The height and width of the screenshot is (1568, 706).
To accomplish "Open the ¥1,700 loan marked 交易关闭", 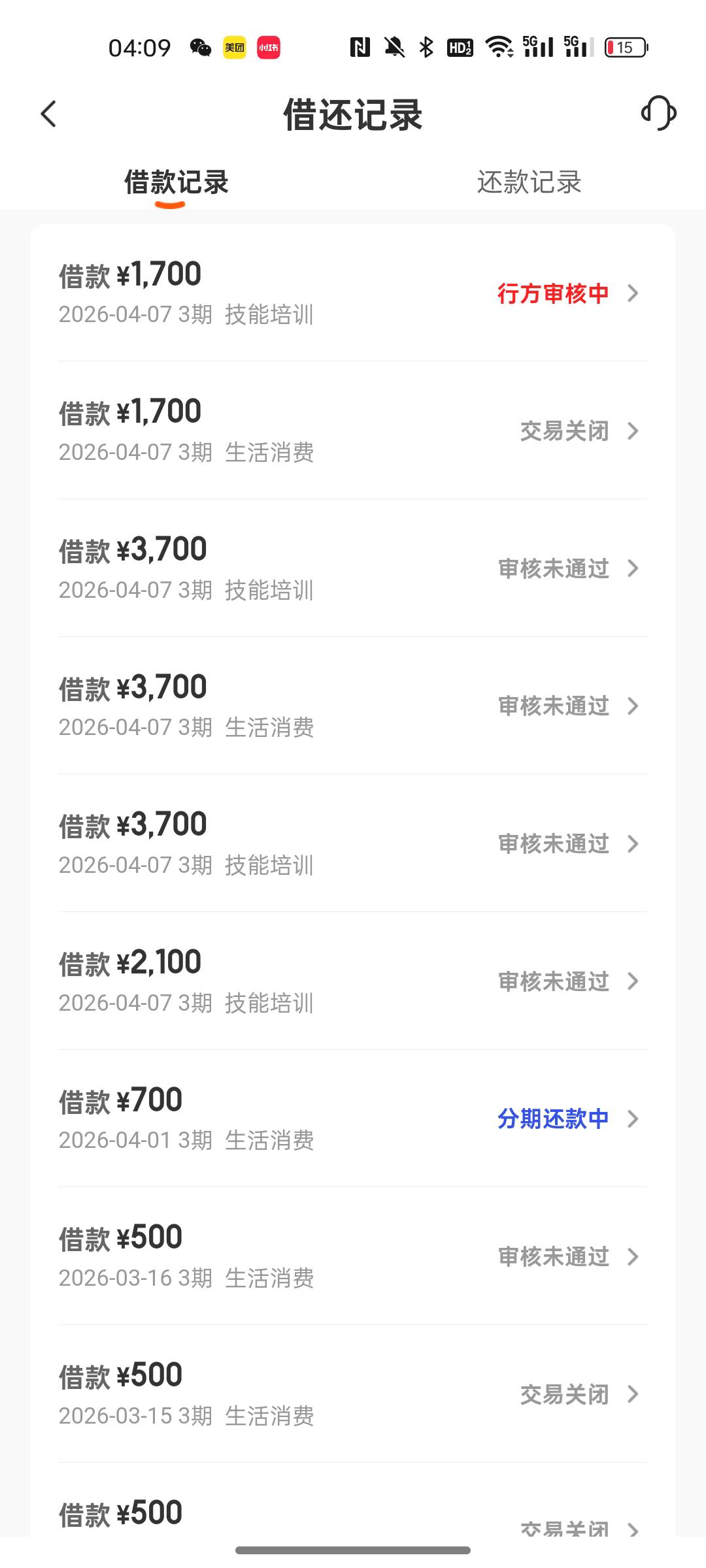I will [x=353, y=431].
